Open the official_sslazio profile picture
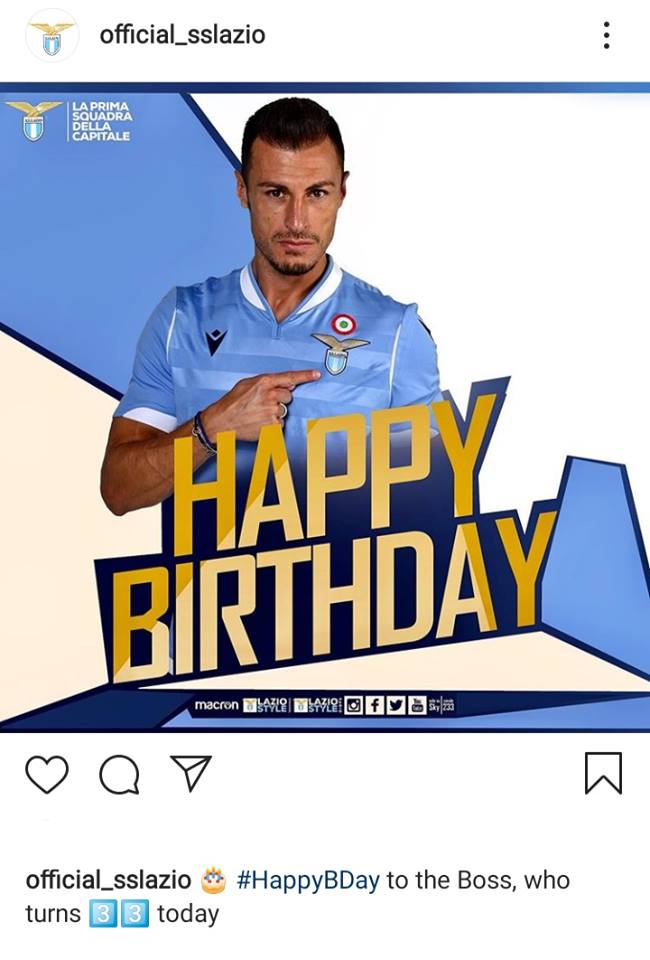This screenshot has height=960, width=650. pyautogui.click(x=51, y=36)
